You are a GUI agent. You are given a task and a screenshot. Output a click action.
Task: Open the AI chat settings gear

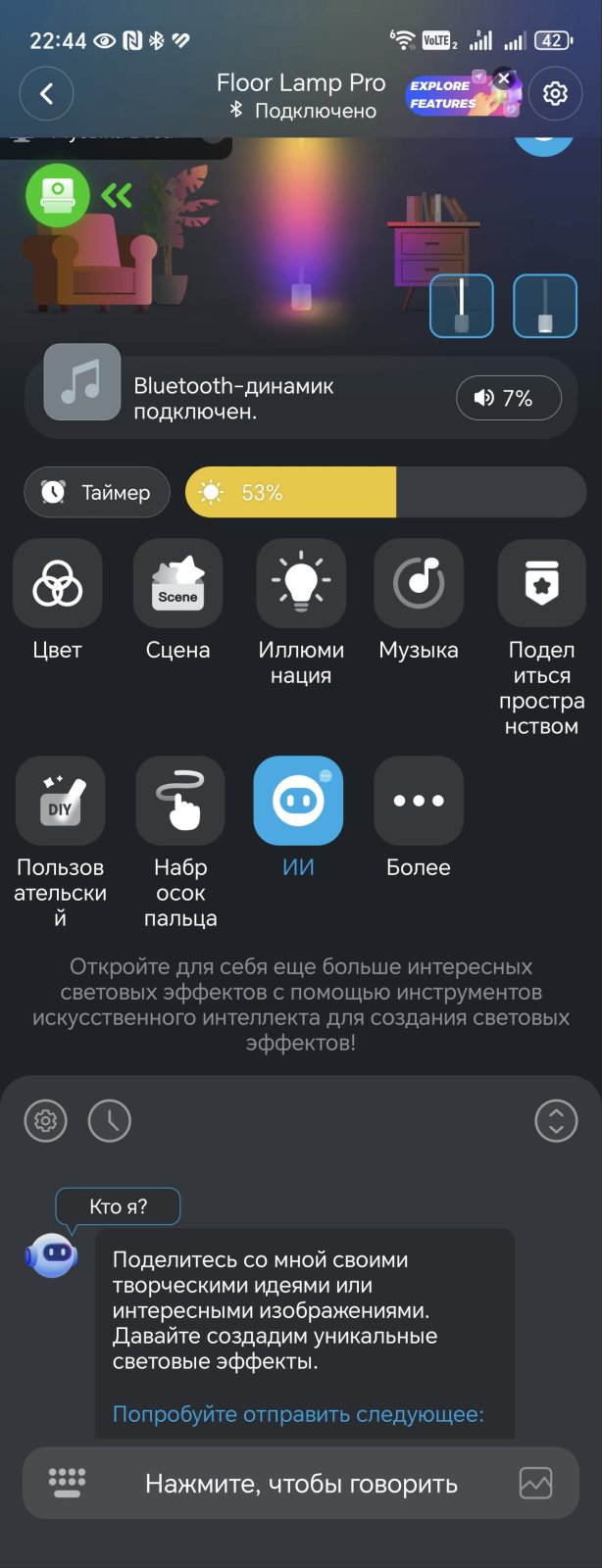click(x=45, y=1121)
